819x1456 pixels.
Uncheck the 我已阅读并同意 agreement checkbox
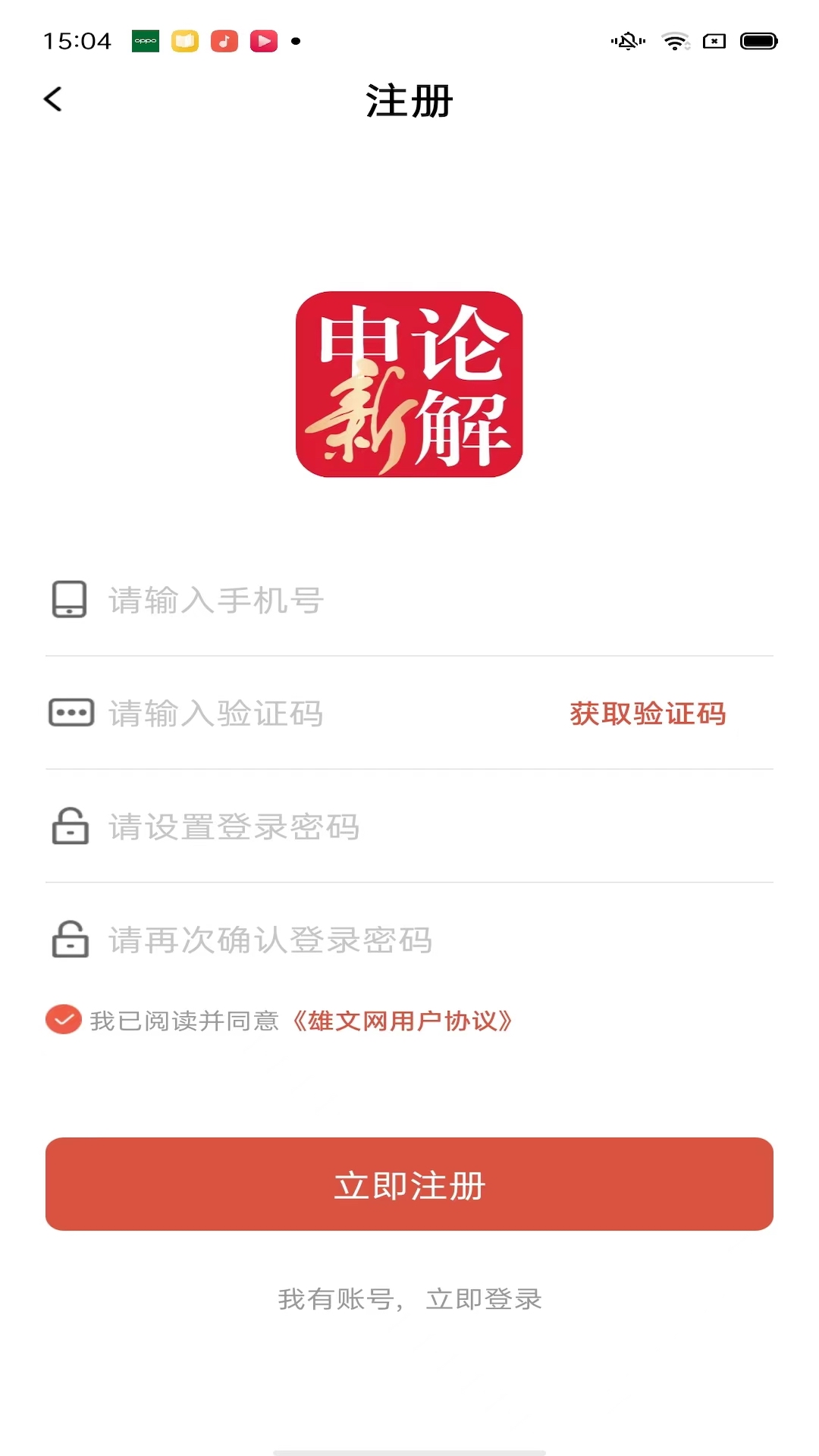pos(64,1020)
